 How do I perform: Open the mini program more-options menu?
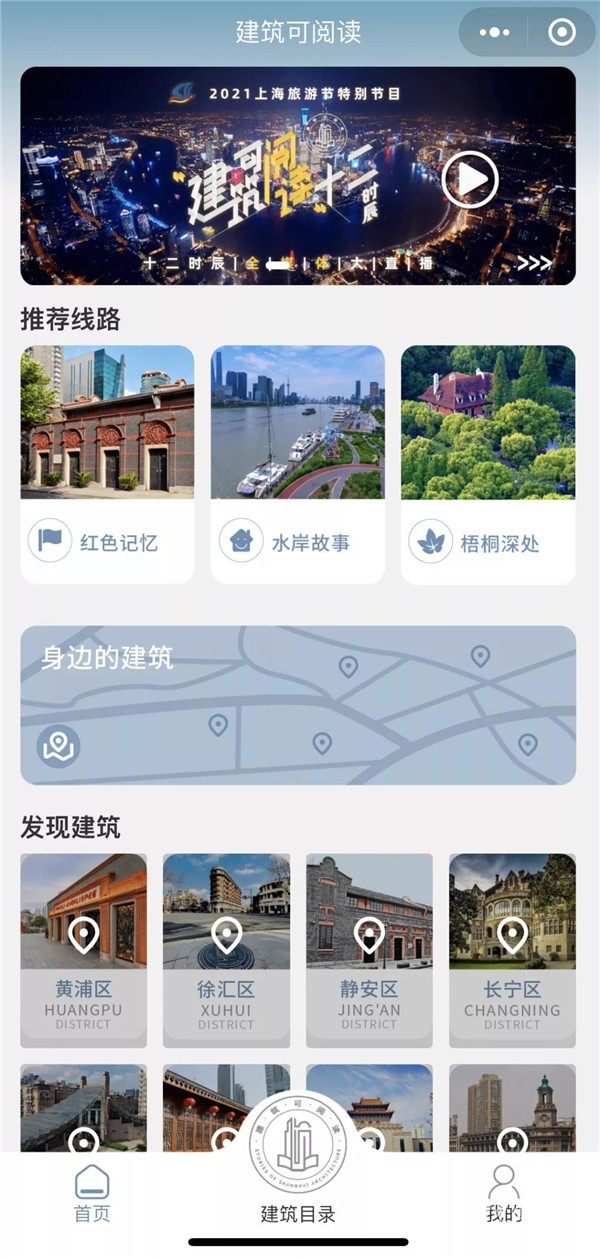point(494,33)
